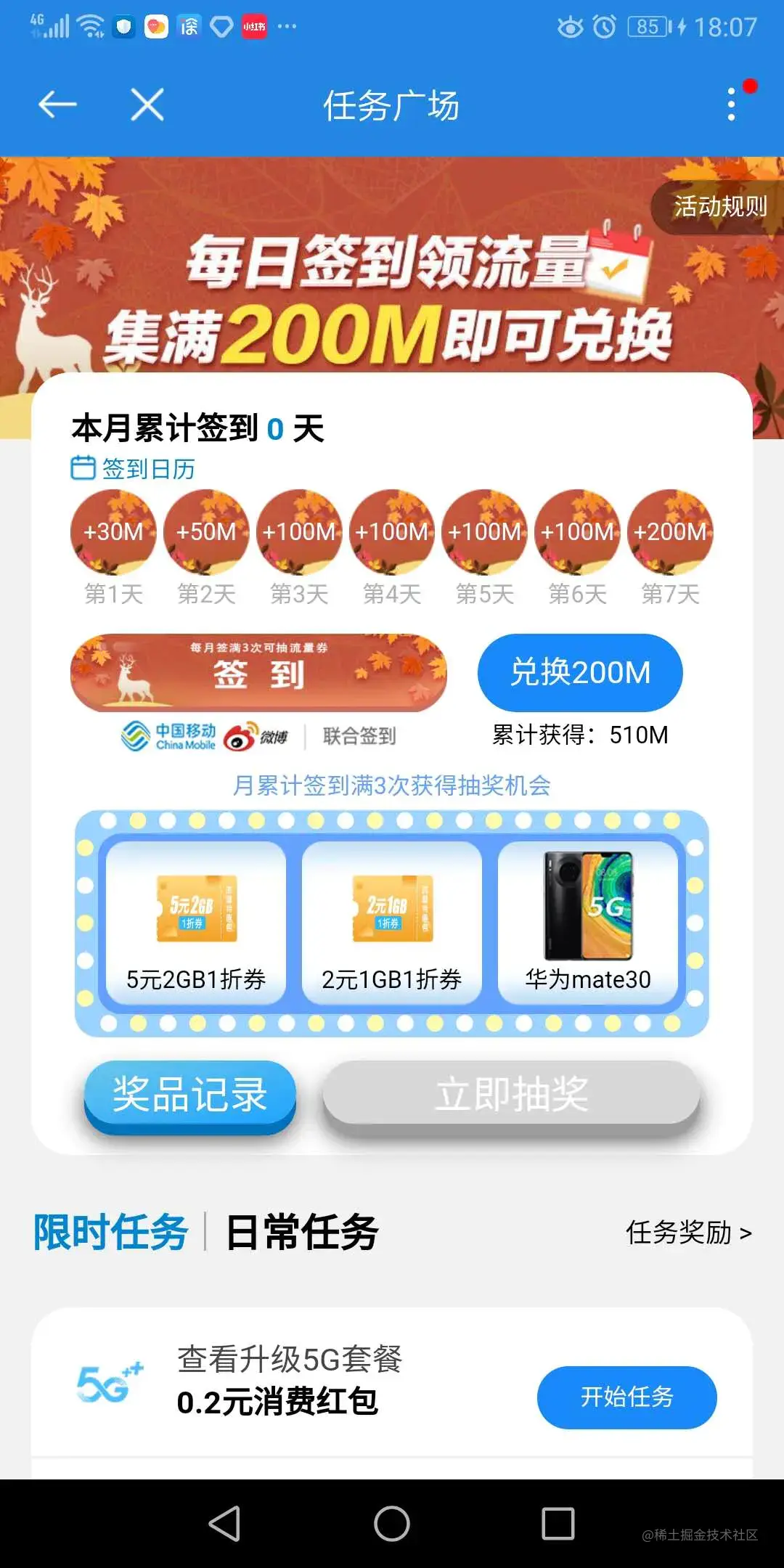Image resolution: width=784 pixels, height=1568 pixels.
Task: Go back using the arrow icon
Action: pos(57,105)
